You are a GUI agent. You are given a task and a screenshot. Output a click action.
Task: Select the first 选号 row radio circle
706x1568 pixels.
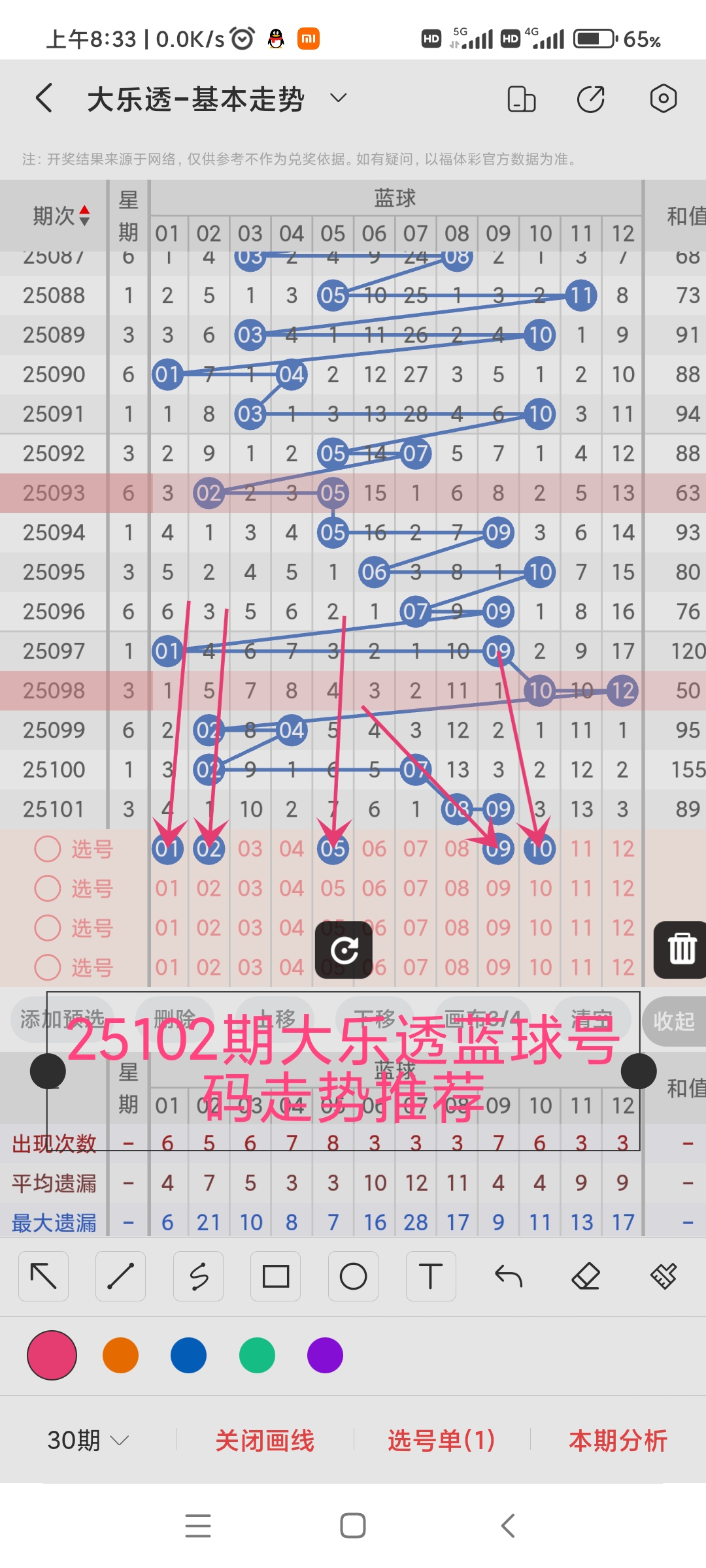click(47, 849)
